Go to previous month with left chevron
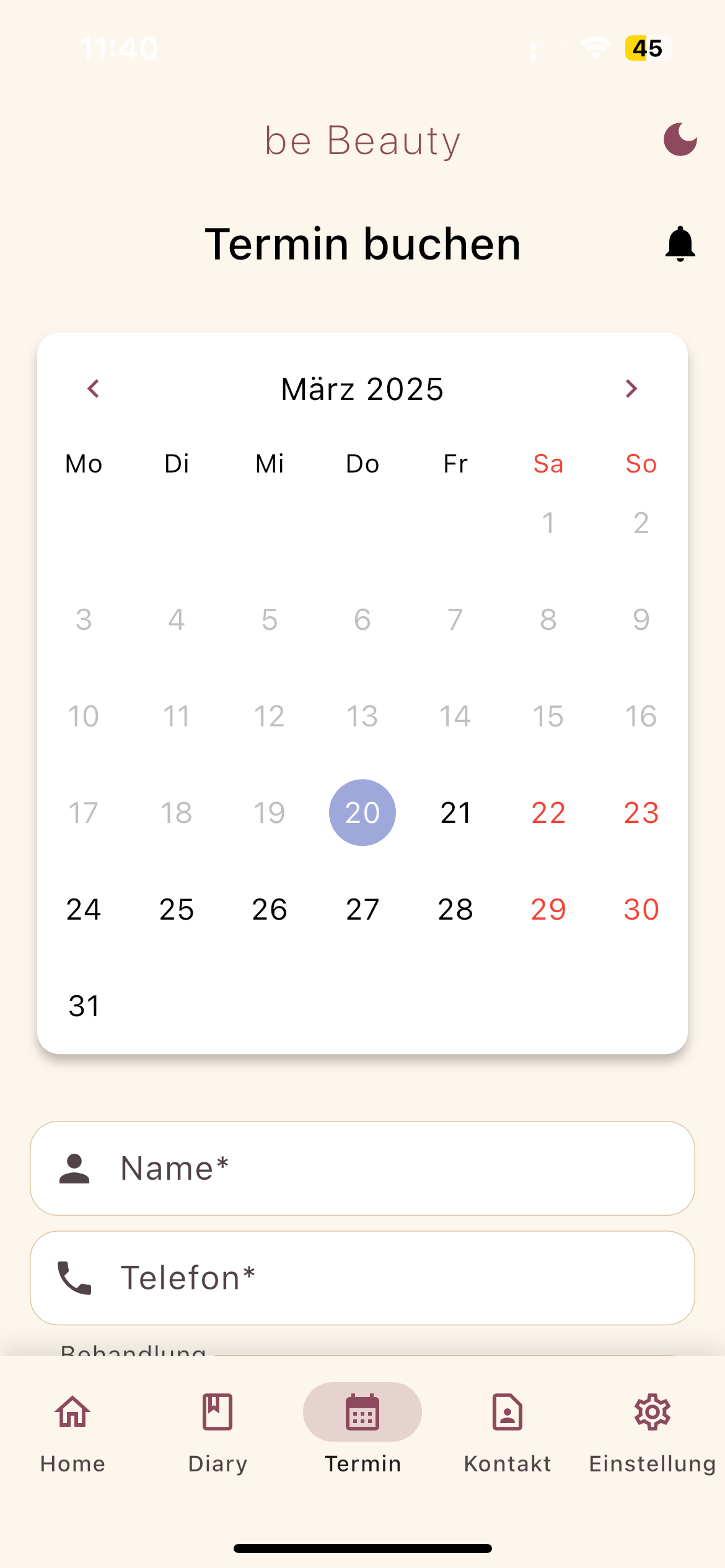 (x=93, y=389)
